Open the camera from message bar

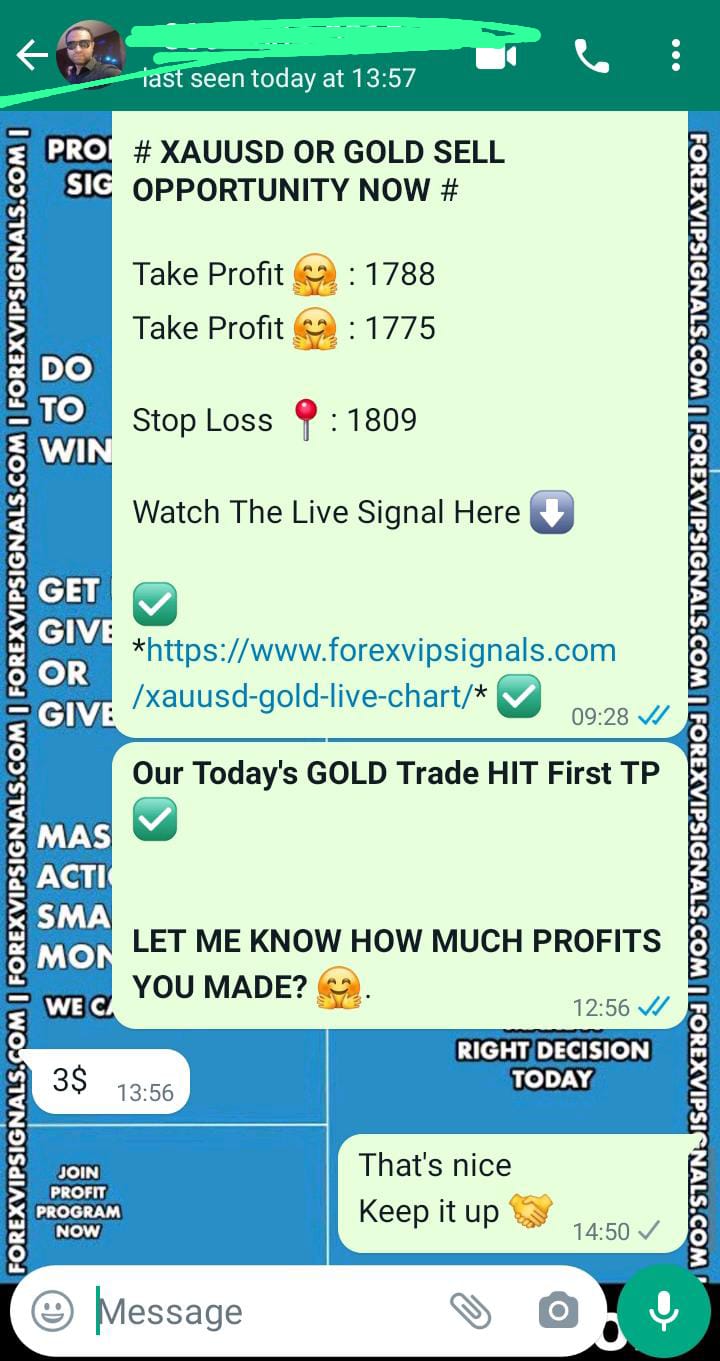point(558,1310)
